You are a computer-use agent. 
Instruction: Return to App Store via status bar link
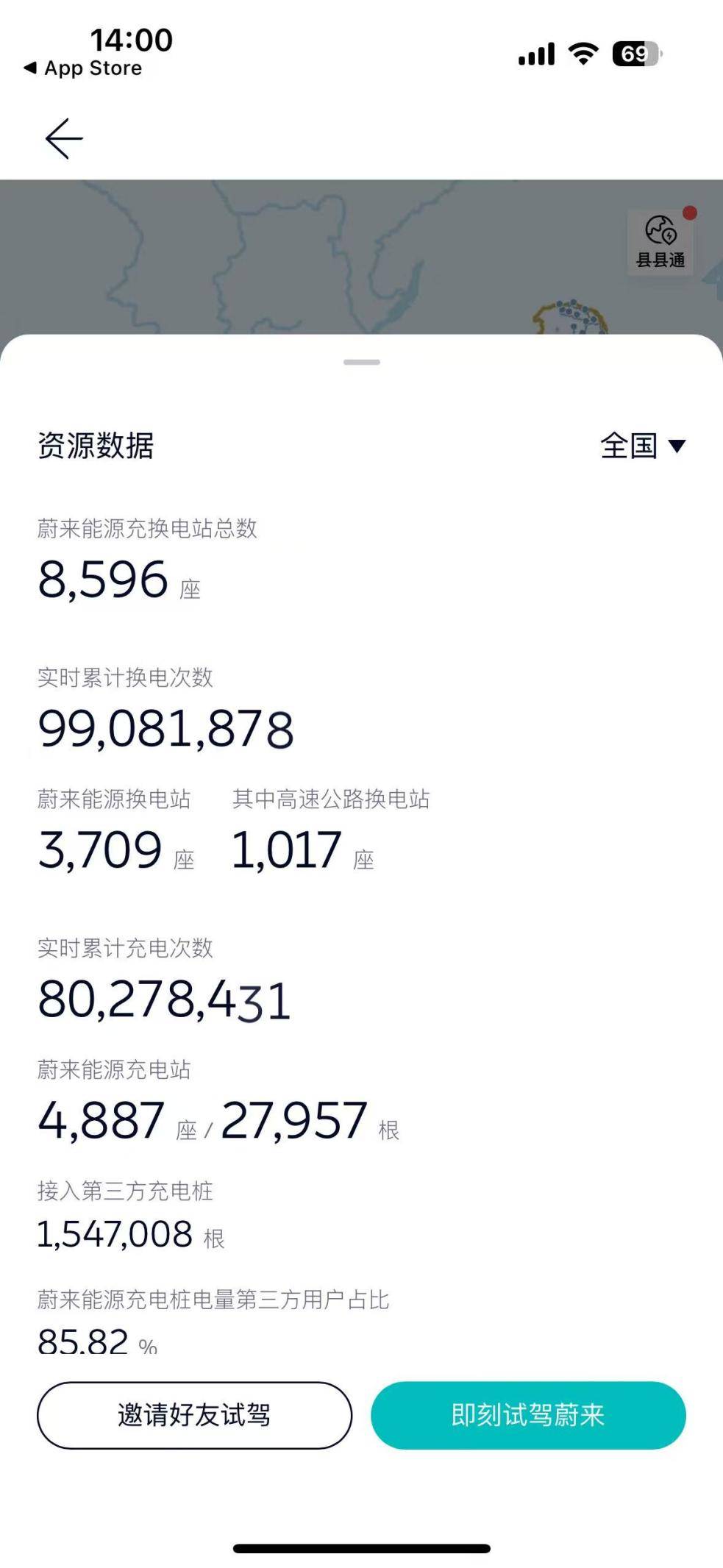point(82,68)
